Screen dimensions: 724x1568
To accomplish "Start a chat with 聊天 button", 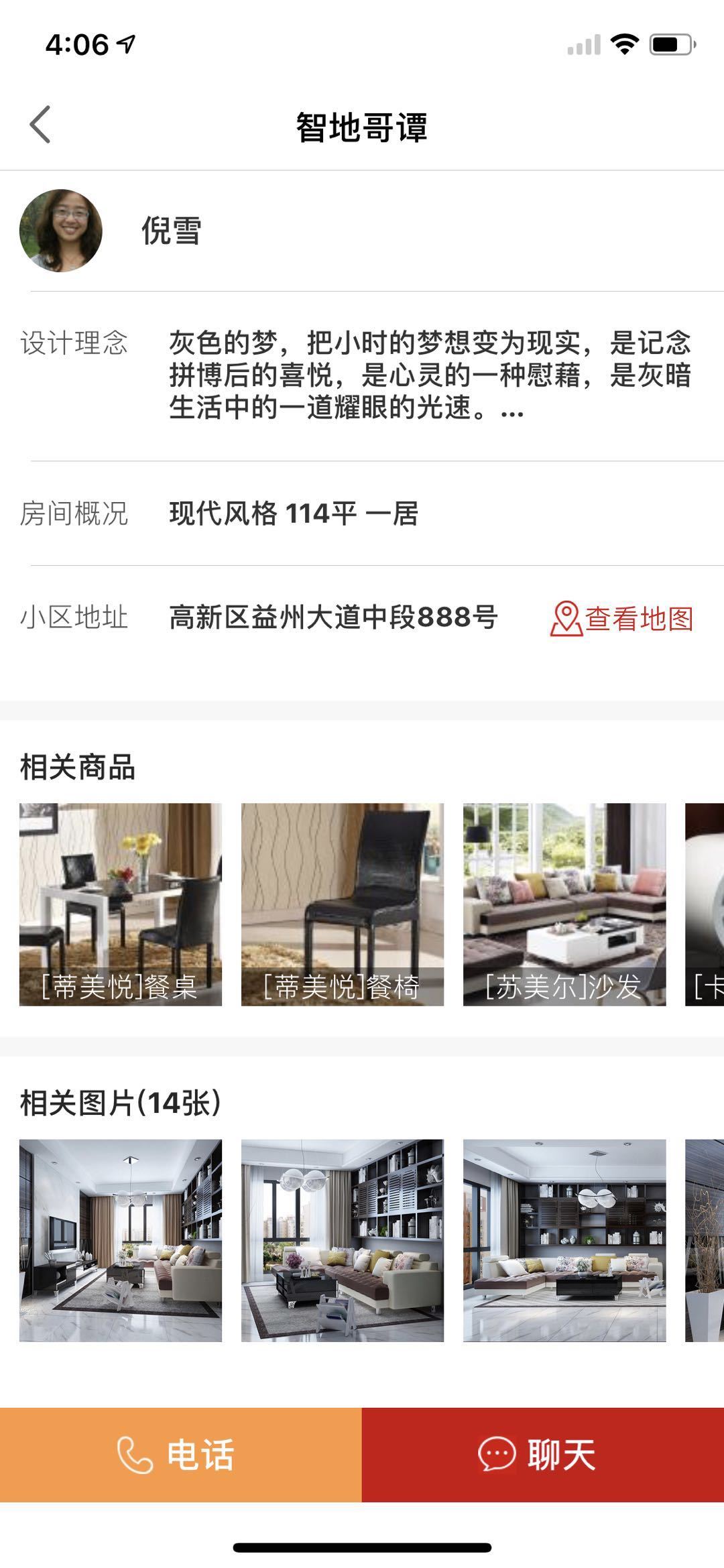I will tap(543, 1455).
